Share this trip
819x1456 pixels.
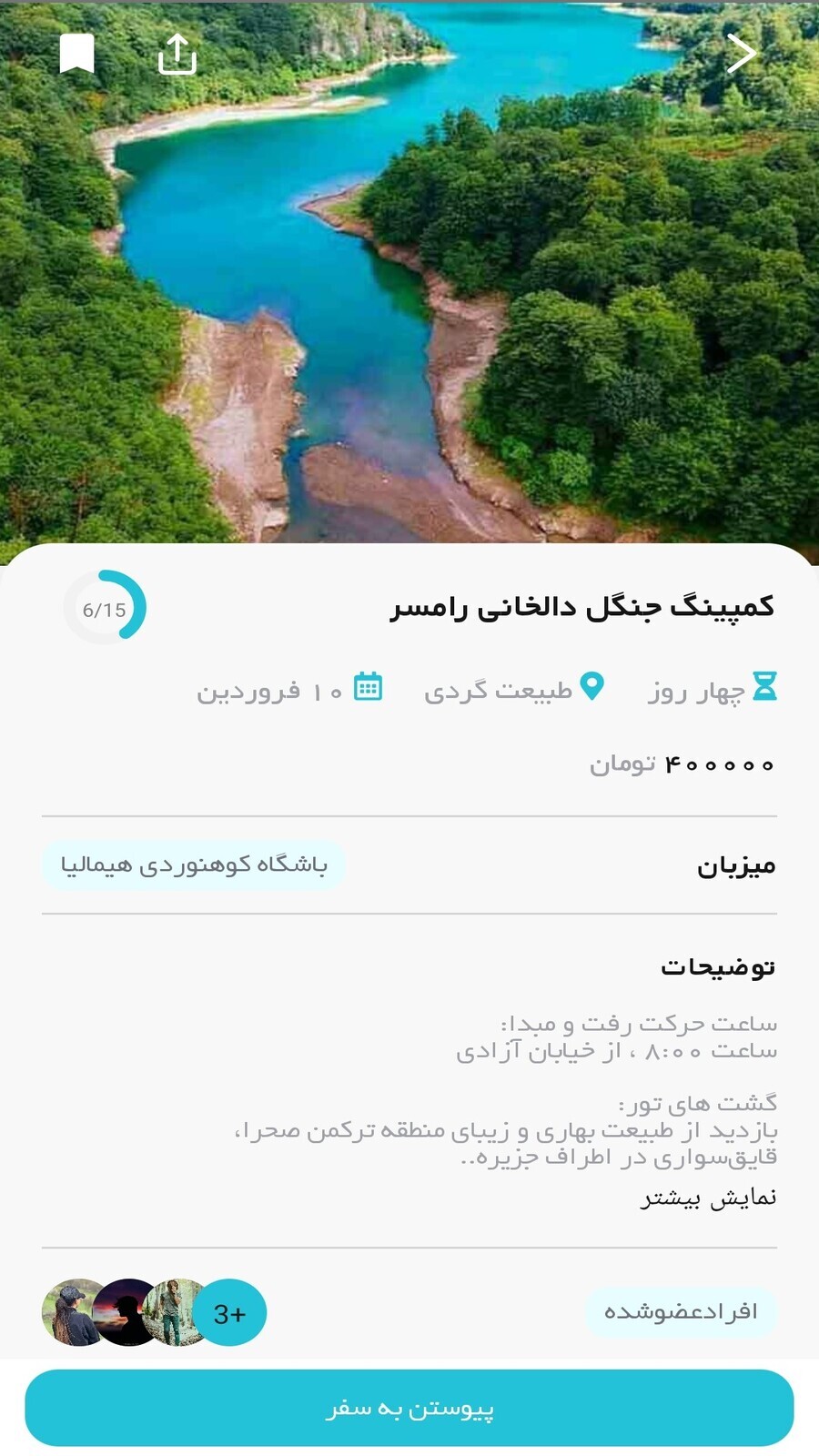pos(177,55)
